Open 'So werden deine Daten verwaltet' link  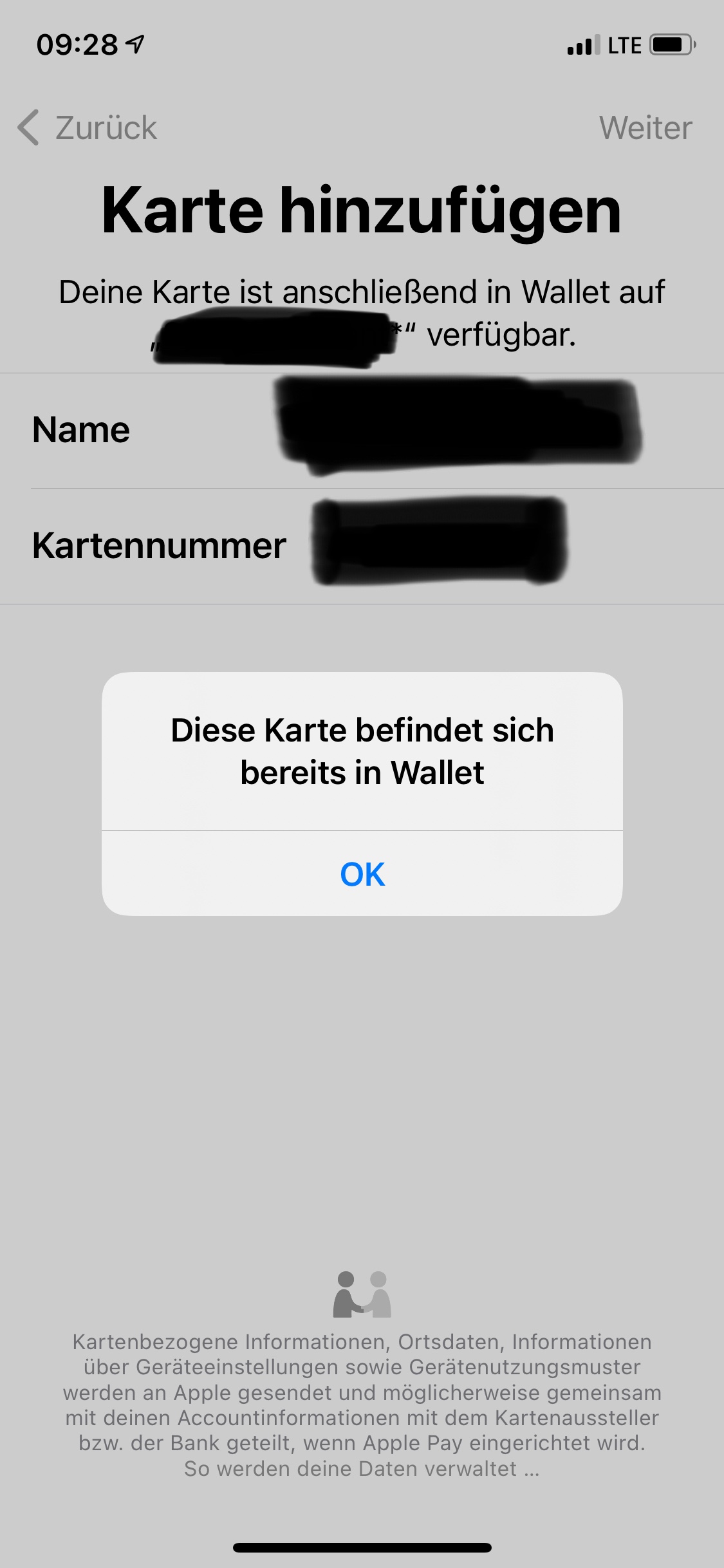click(362, 1469)
